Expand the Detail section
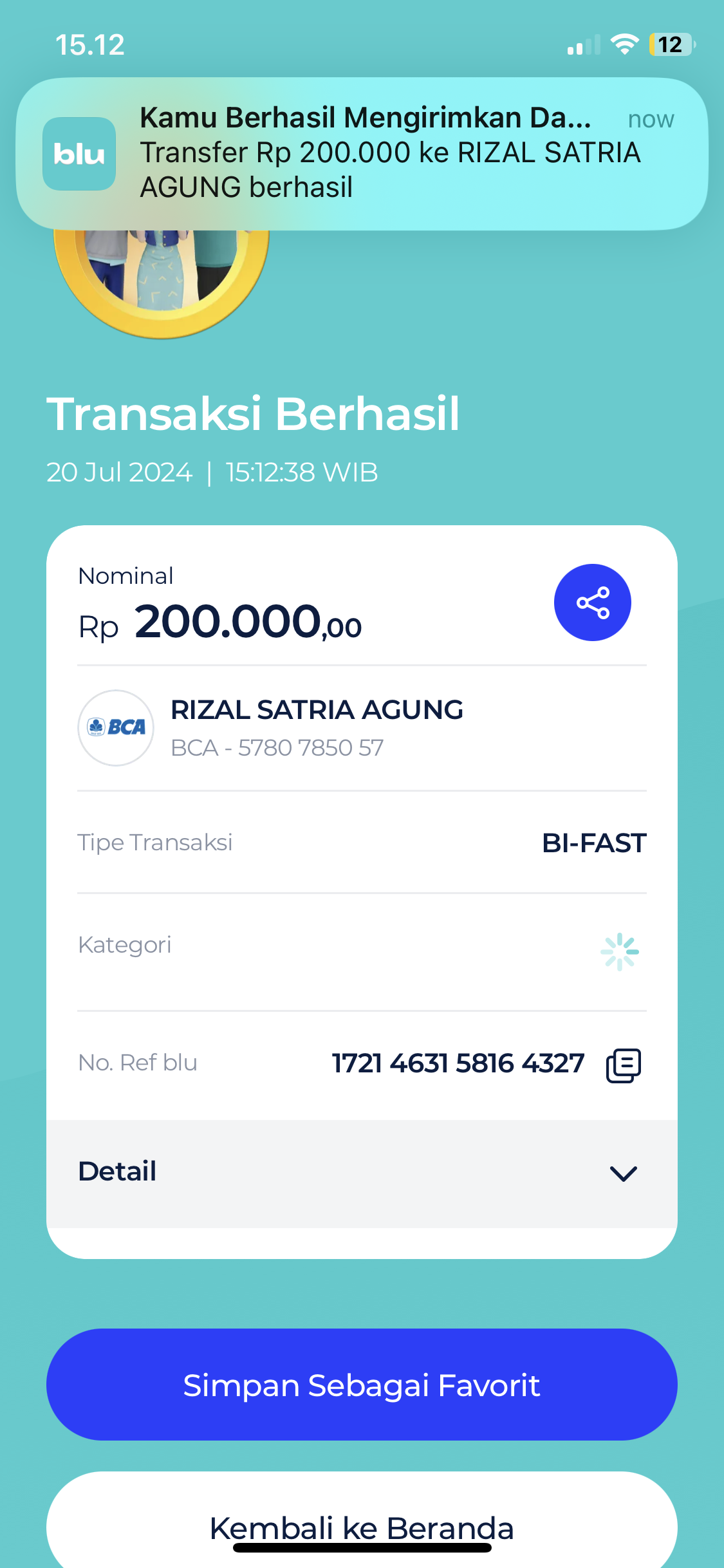The height and width of the screenshot is (1568, 724). click(622, 1173)
